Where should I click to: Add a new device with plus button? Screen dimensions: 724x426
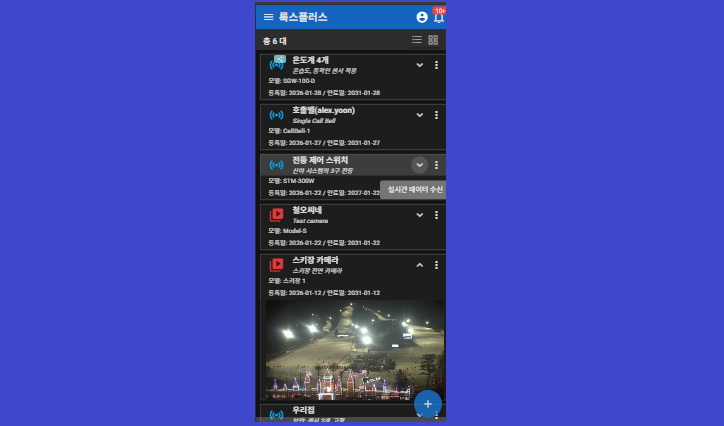pyautogui.click(x=428, y=403)
